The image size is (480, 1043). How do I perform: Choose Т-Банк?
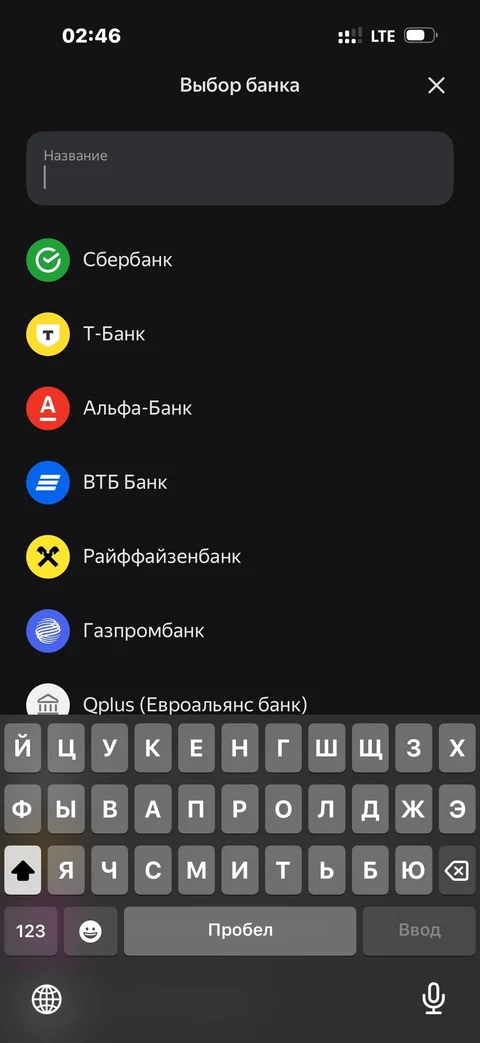click(x=240, y=334)
